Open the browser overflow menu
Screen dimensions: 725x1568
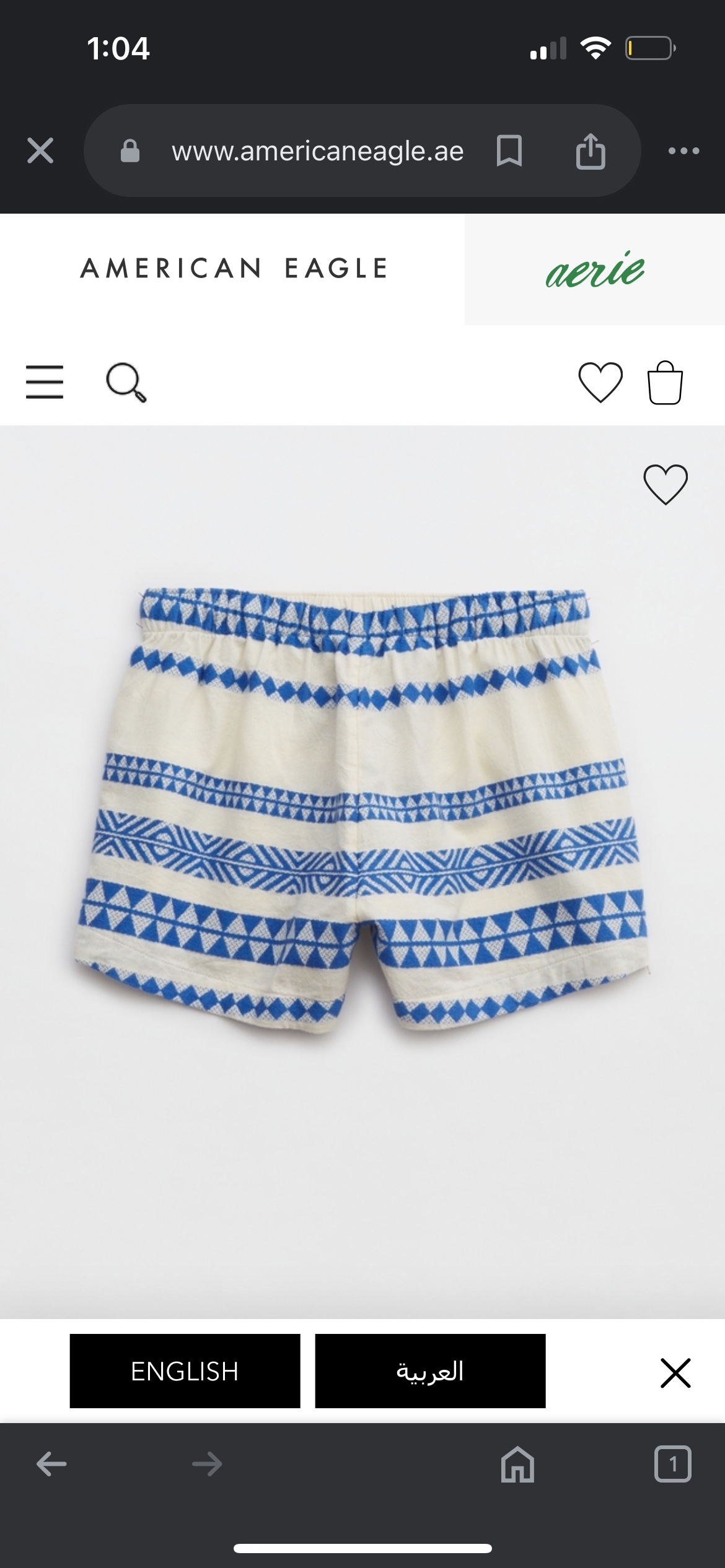[683, 150]
